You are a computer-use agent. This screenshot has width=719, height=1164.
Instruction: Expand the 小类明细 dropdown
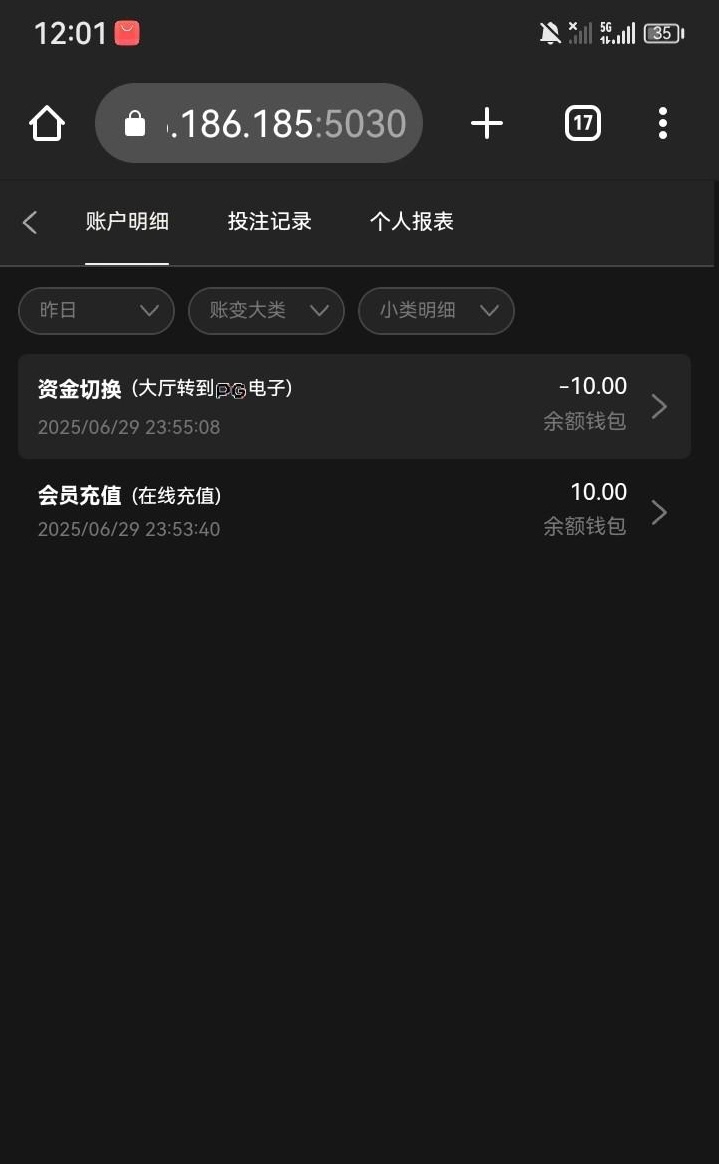click(436, 310)
